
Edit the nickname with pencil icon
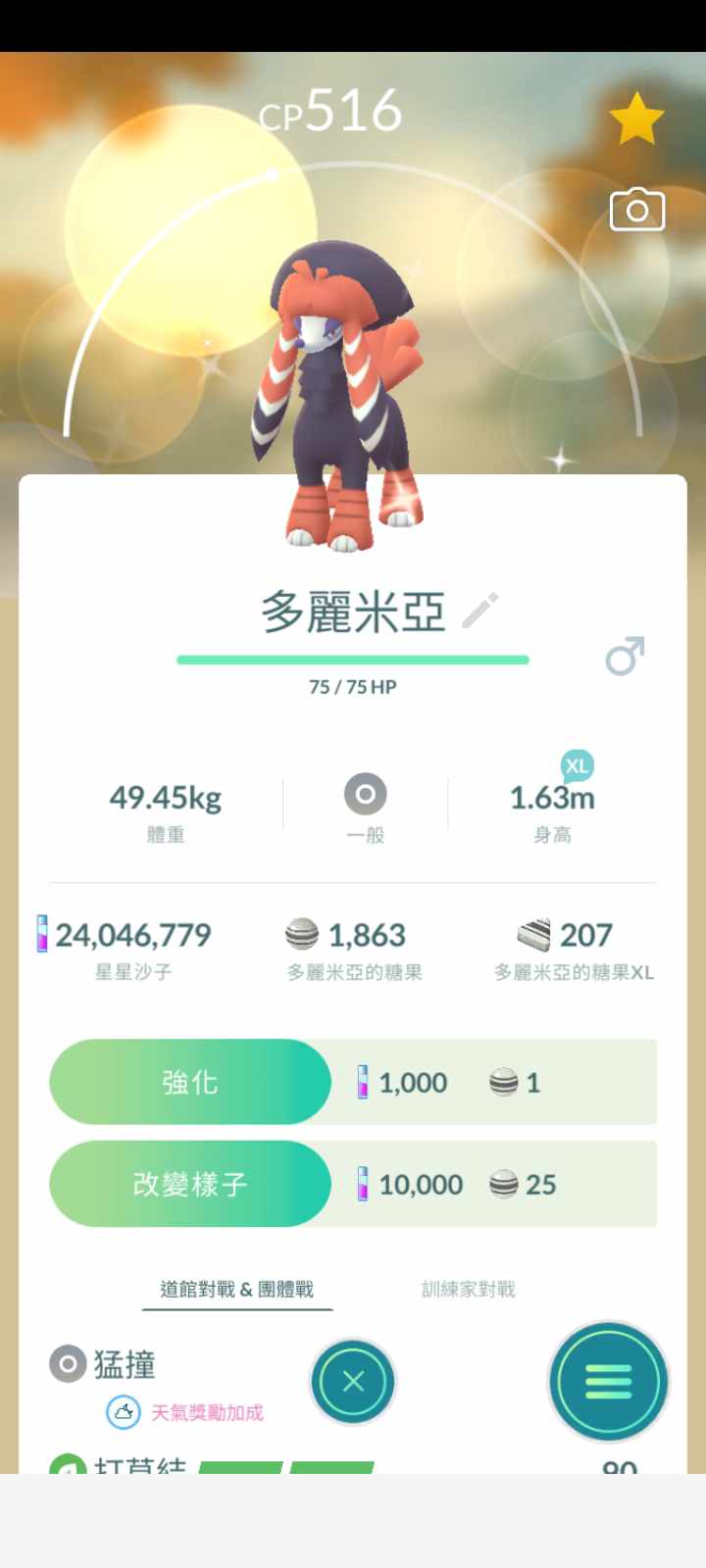480,611
